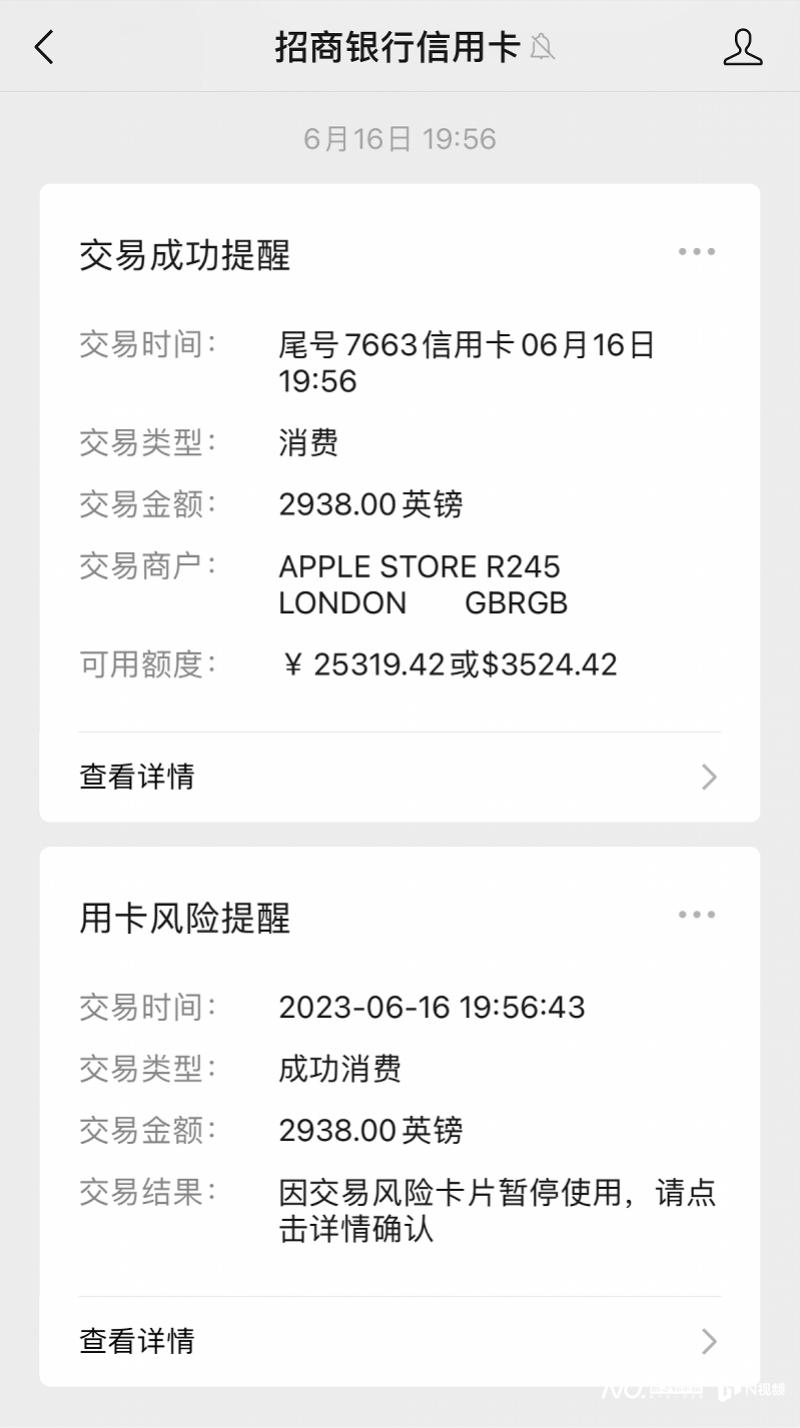Viewport: 800px width, 1428px height.
Task: Open the 招商银行信用卡 profile via person icon
Action: point(743,46)
